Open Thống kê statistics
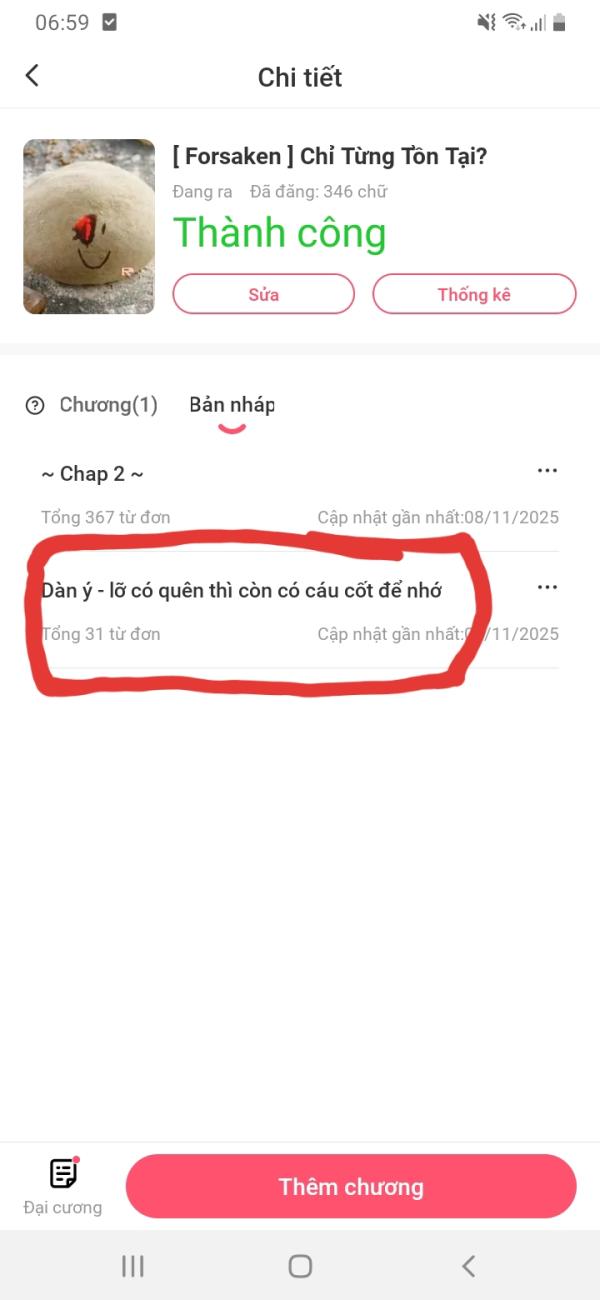 coord(474,294)
